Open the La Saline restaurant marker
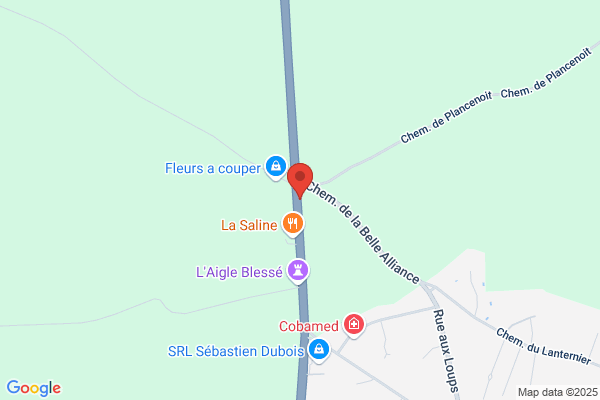 [x=293, y=225]
